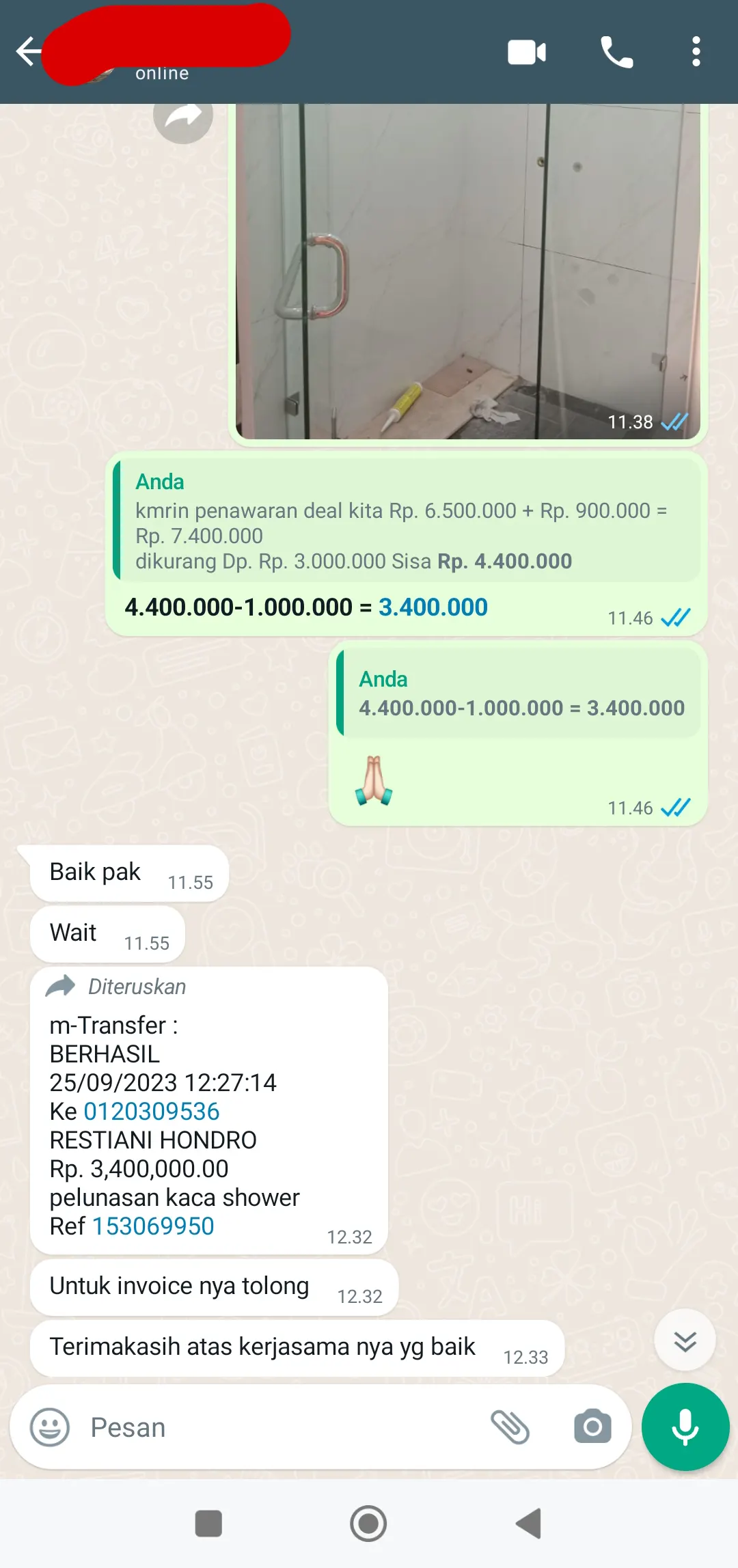Screen dimensions: 738x1568
Task: Jump to the latest messages
Action: [x=685, y=1340]
